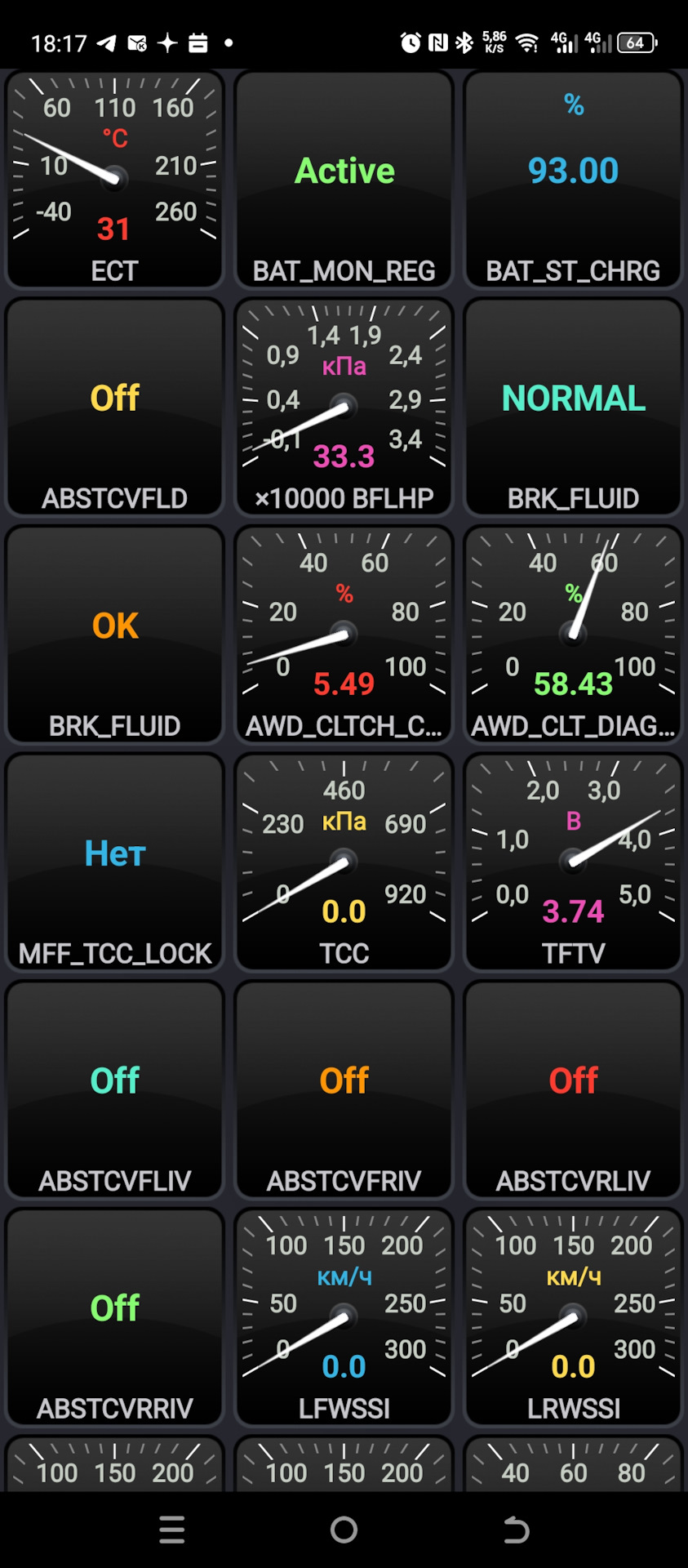This screenshot has width=688, height=1568.
Task: Open the LFWSSI wheel speed gauge
Action: (x=344, y=1317)
